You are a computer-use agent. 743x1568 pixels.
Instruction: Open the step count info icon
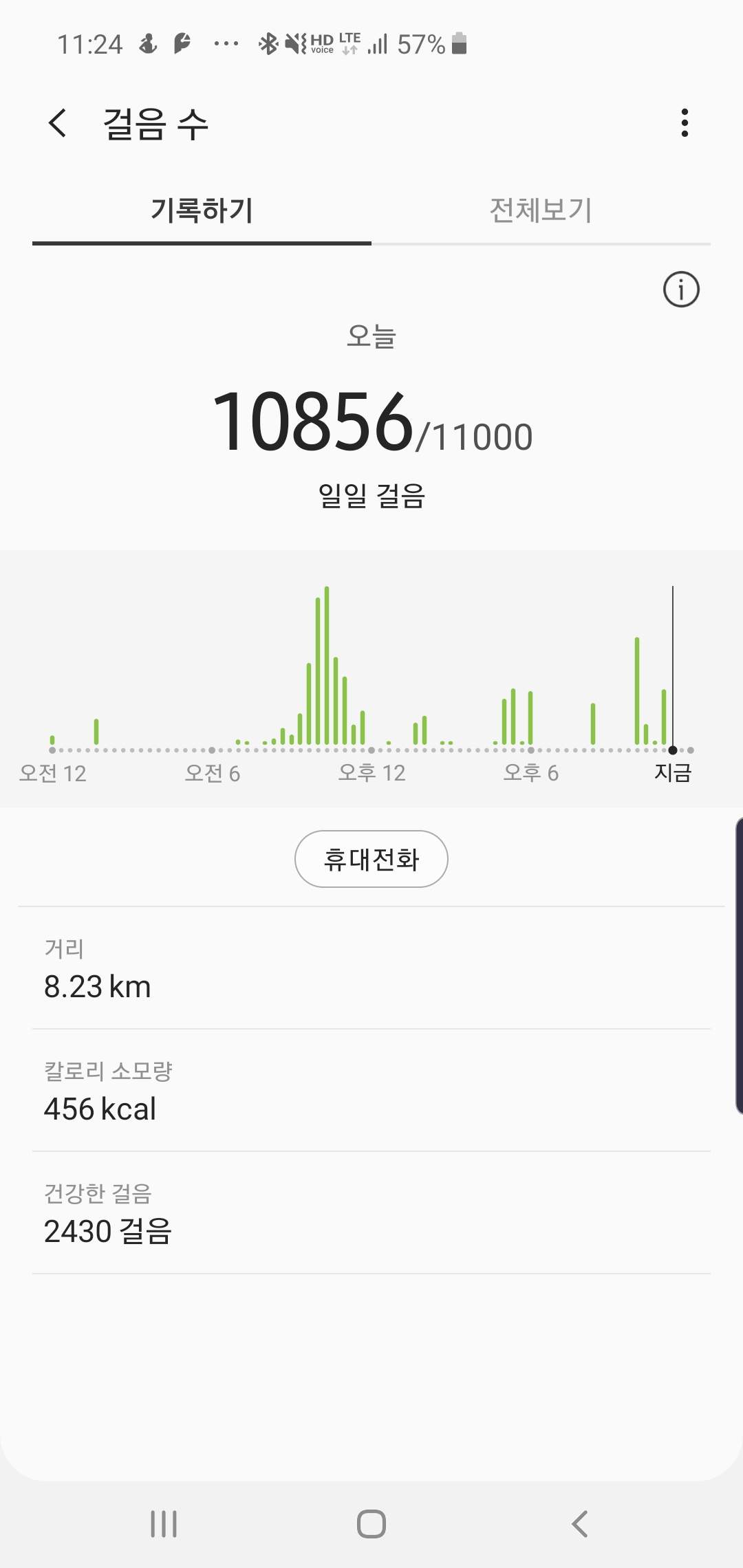680,290
